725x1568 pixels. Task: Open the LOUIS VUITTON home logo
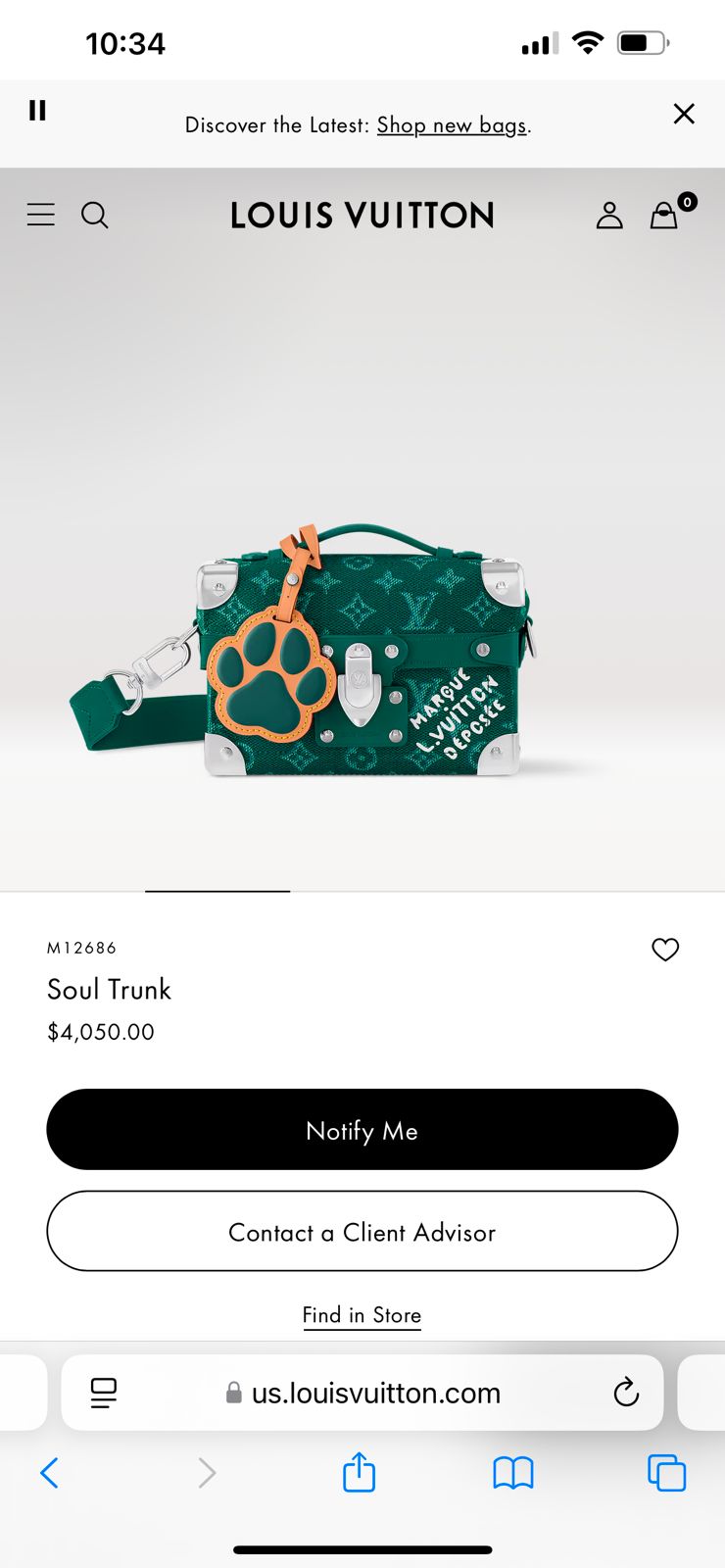click(362, 216)
